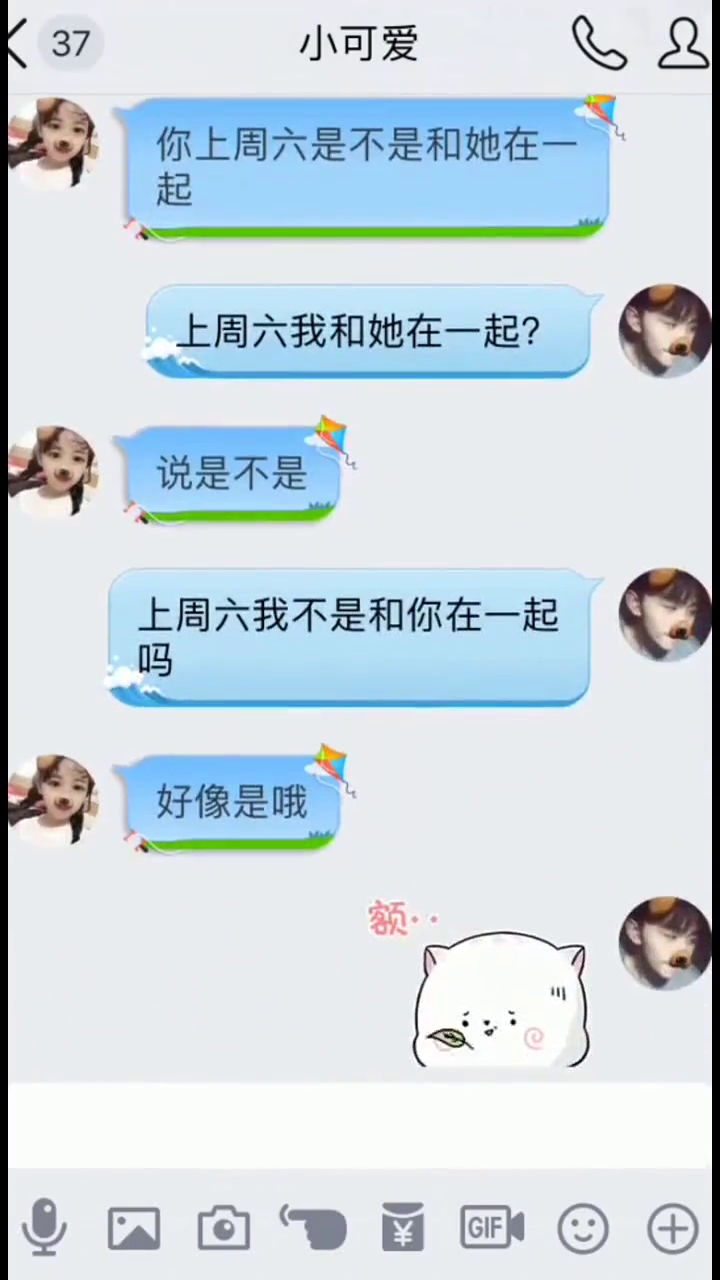Start a voice call with 小可爱
The image size is (720, 1280).
(x=598, y=44)
